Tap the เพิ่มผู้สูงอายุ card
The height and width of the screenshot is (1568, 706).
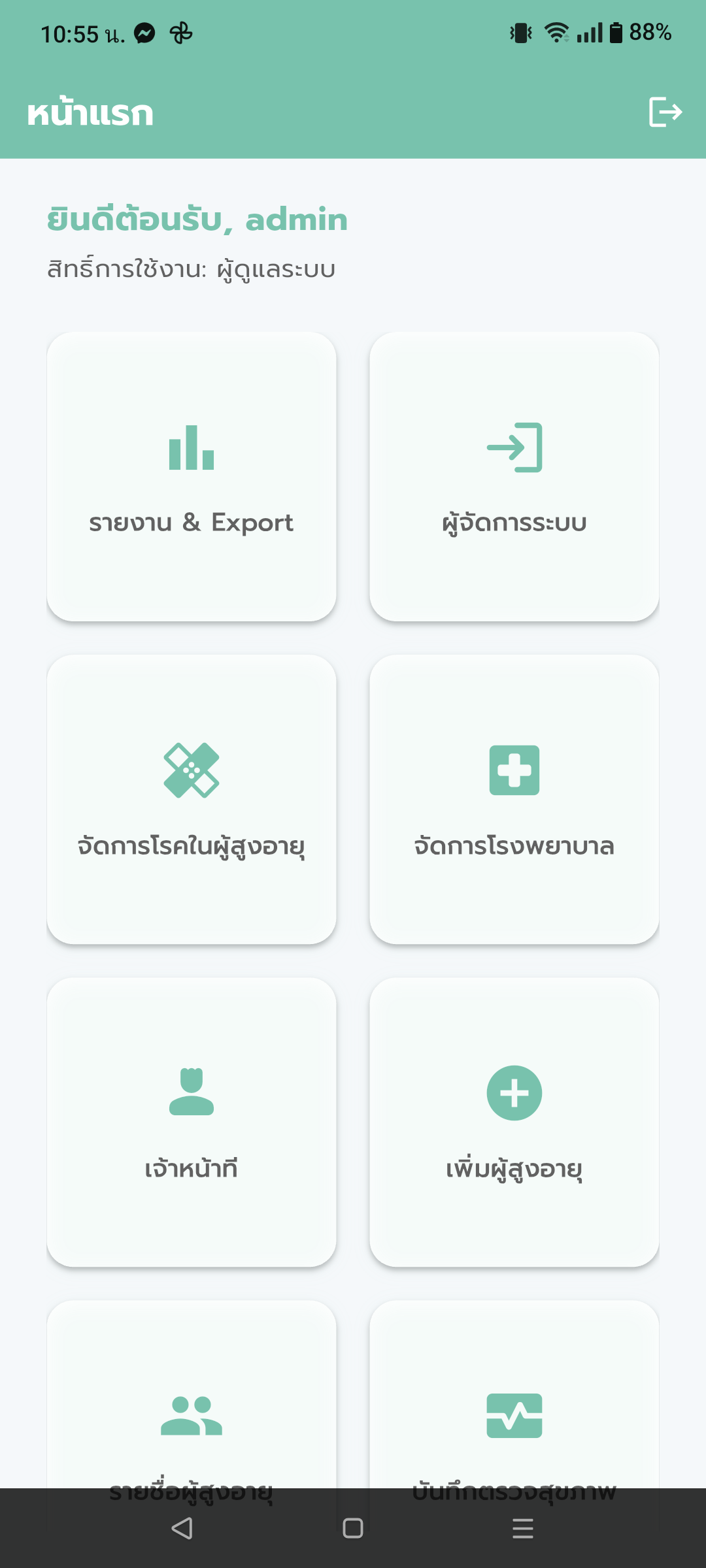coord(514,1122)
